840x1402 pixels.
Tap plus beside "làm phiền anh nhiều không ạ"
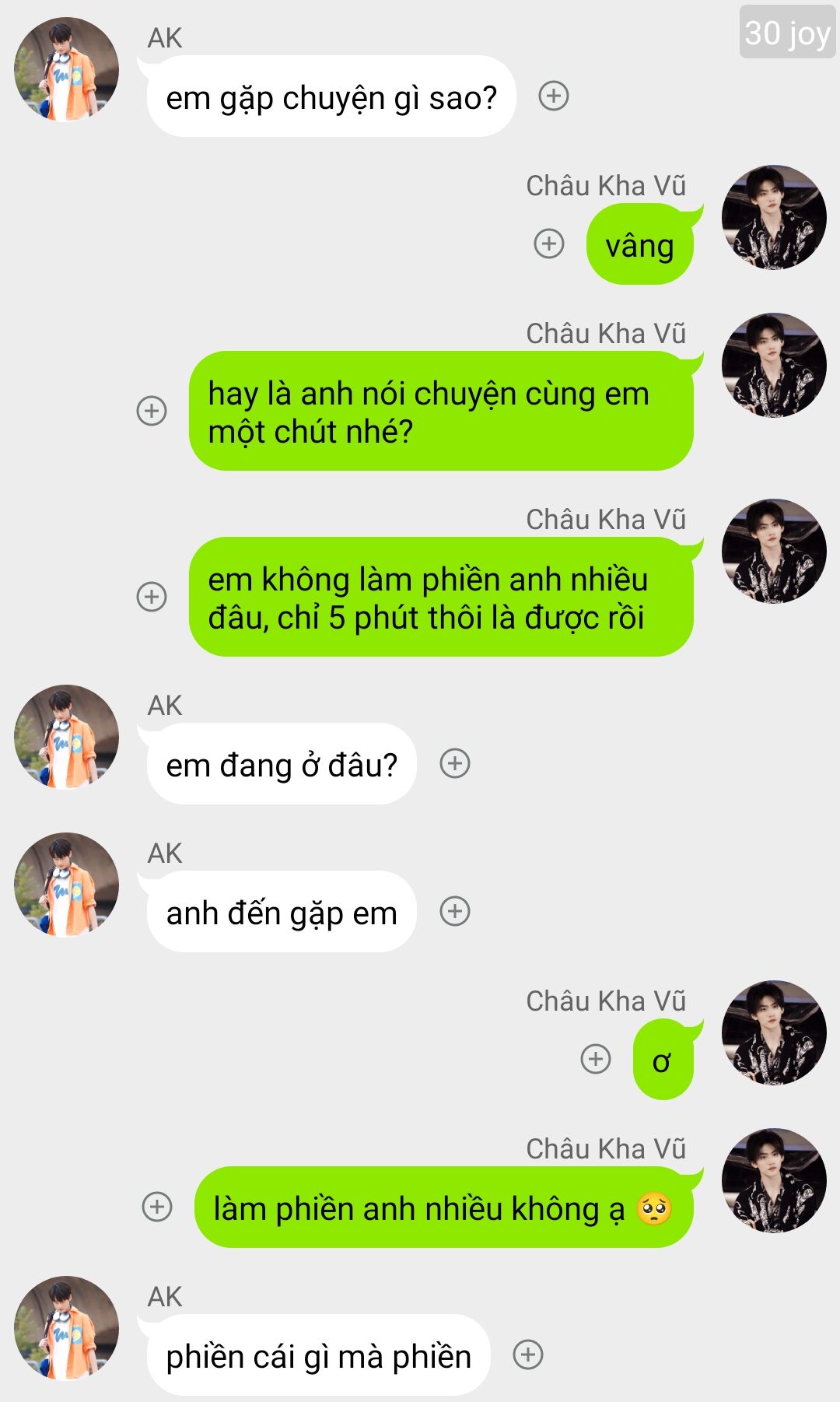[157, 1207]
